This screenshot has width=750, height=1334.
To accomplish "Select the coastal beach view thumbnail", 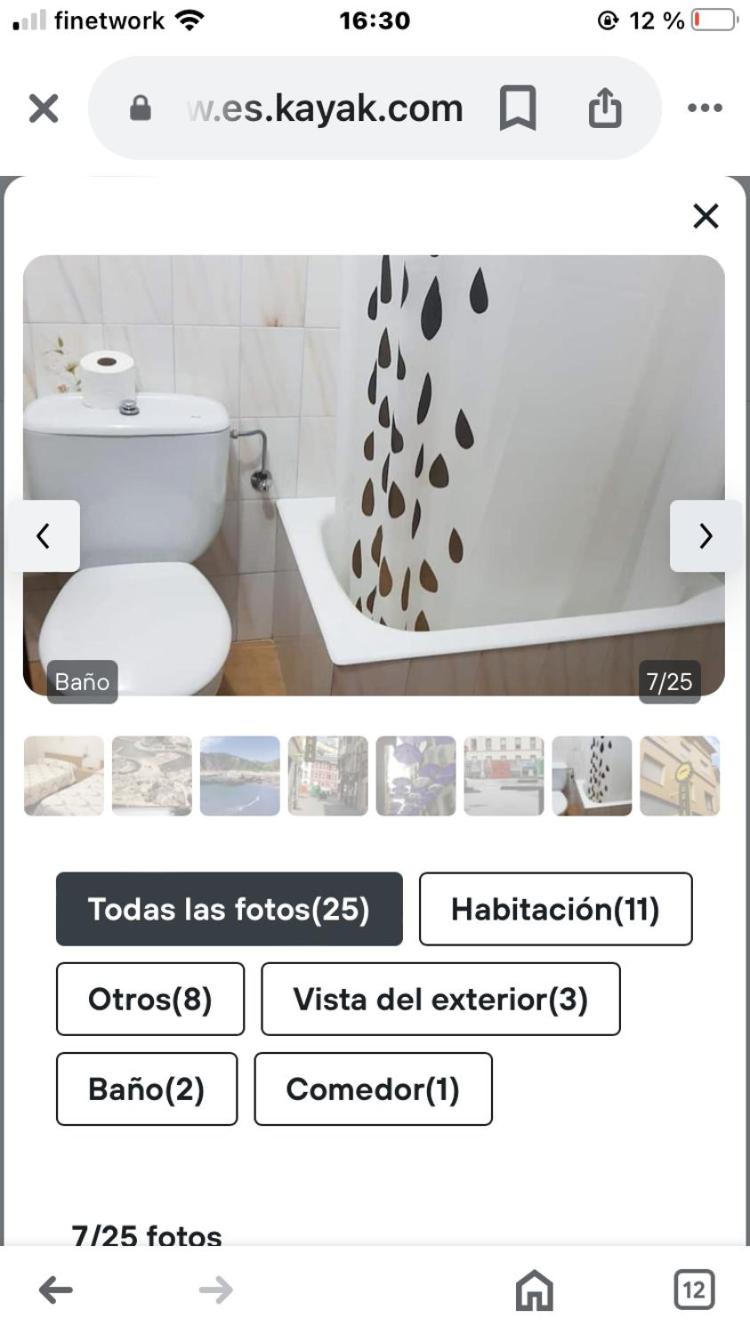I will coord(240,776).
